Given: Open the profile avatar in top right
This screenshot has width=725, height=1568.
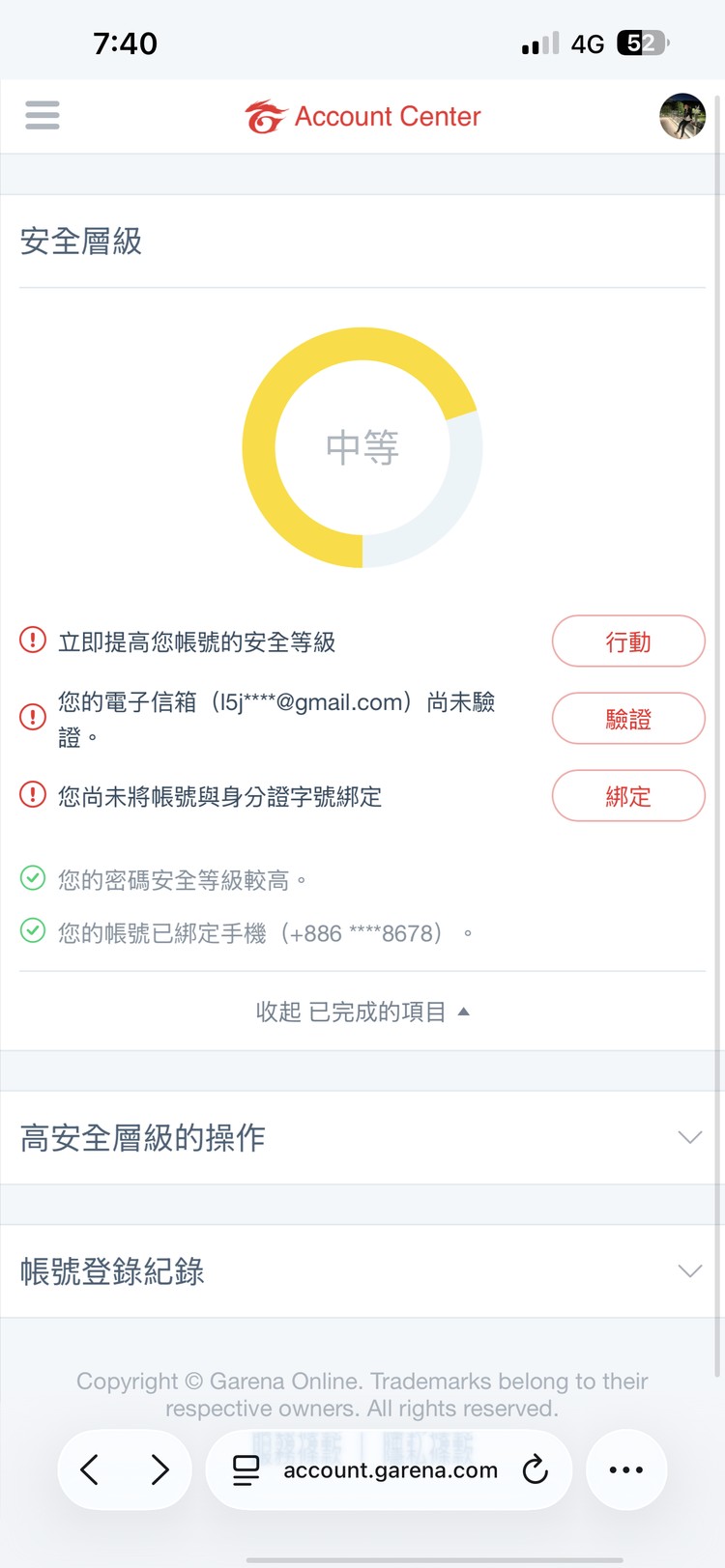Looking at the screenshot, I should pyautogui.click(x=682, y=116).
